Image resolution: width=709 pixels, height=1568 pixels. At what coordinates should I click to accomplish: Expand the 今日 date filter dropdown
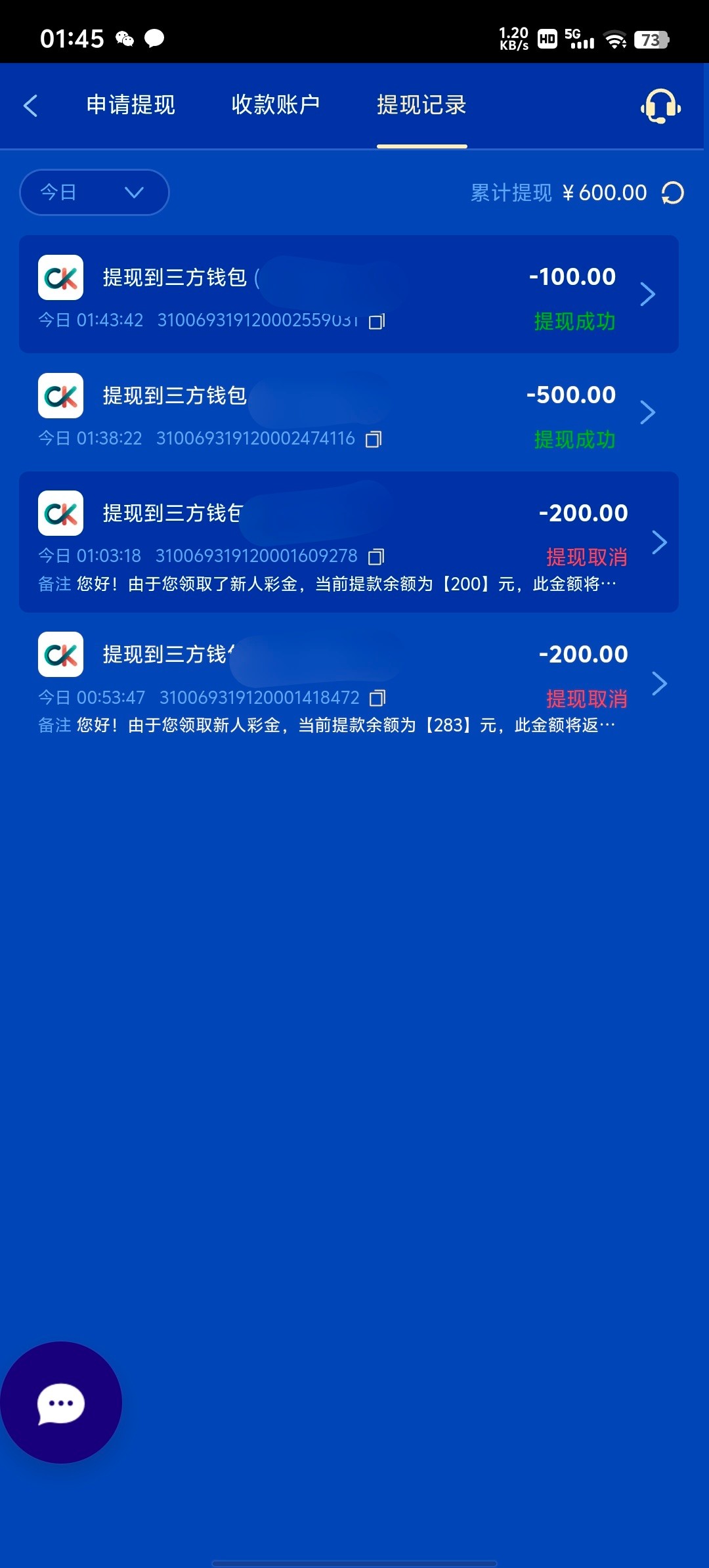point(95,192)
